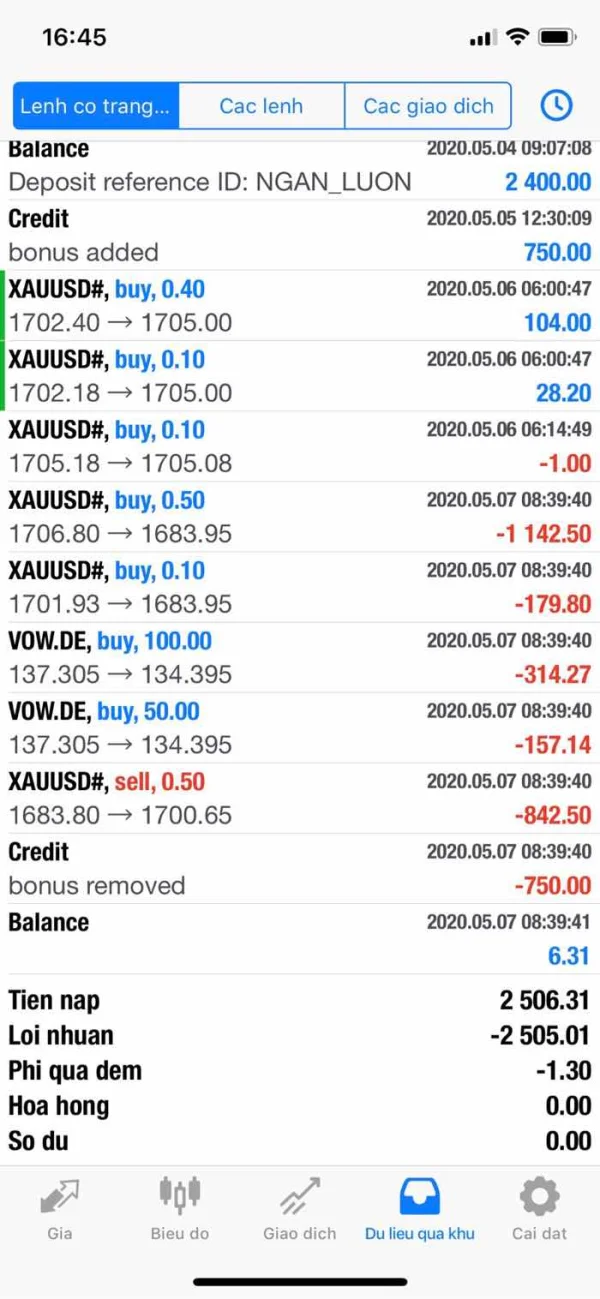
Task: Switch to the Giao dich tab
Action: point(300,1208)
